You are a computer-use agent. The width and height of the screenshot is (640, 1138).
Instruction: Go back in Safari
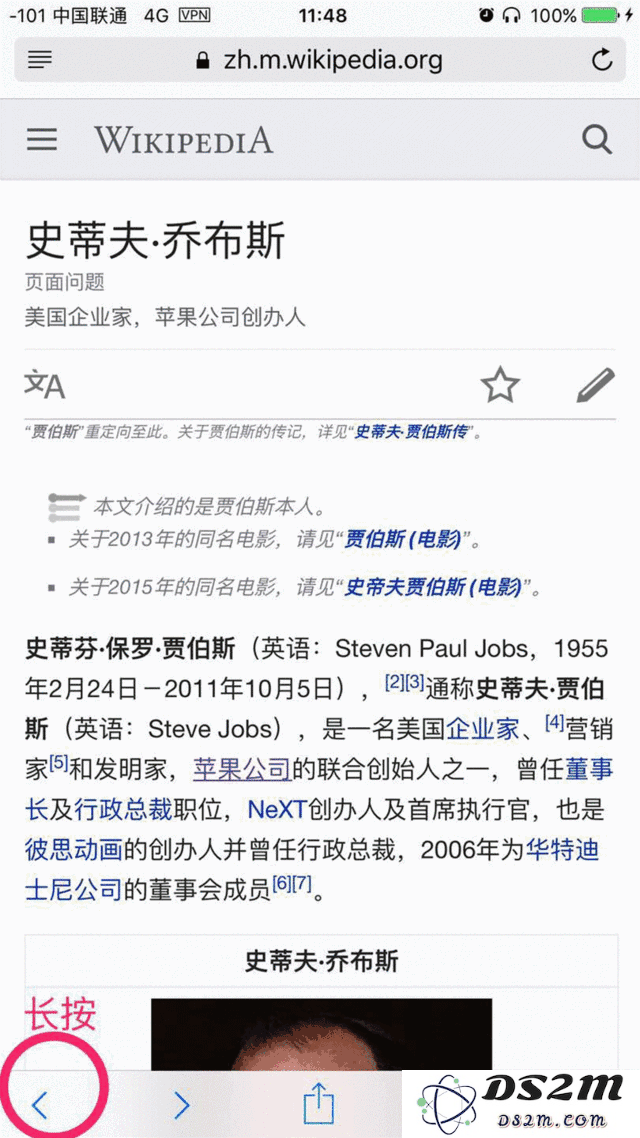[x=39, y=1105]
